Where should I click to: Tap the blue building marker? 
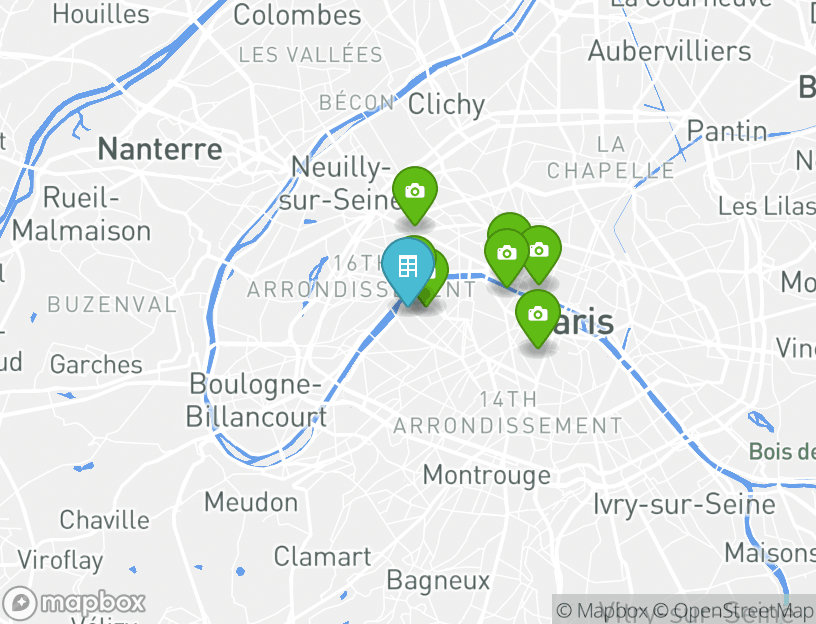[408, 267]
